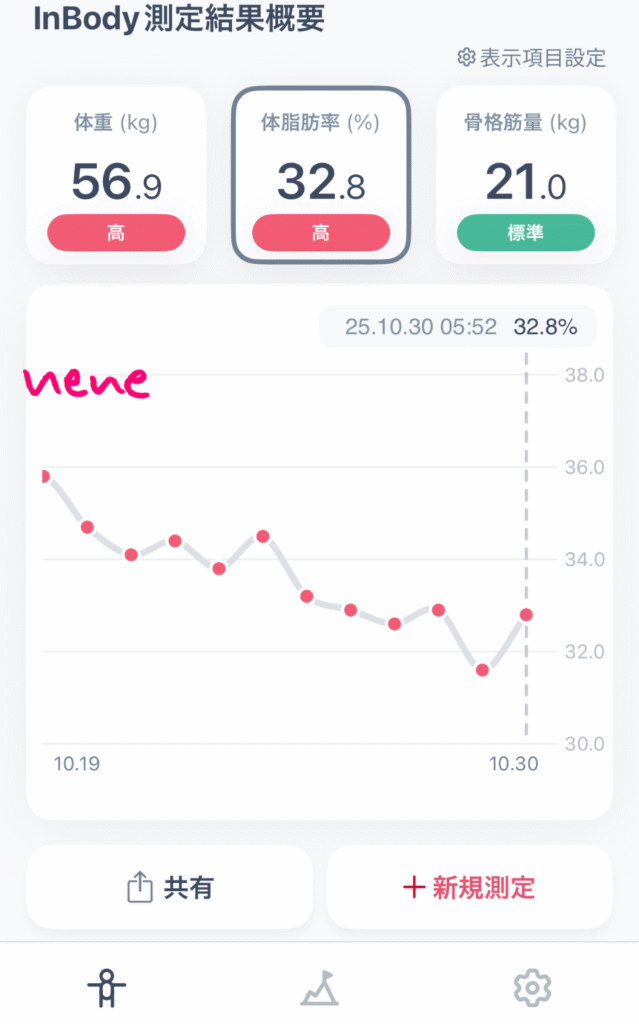This screenshot has height=1024, width=639.
Task: Select the 体重 (kg) card
Action: 116,176
